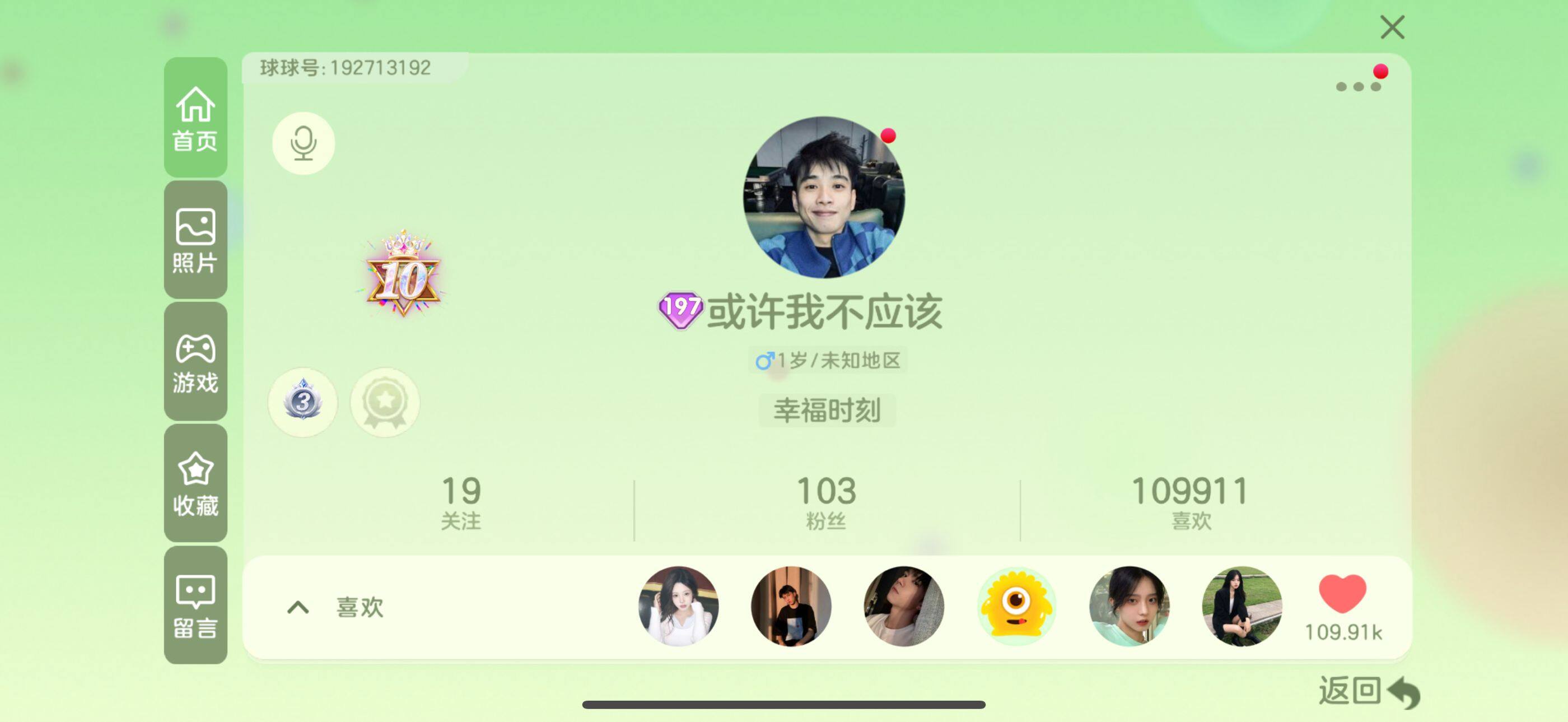Tap the grey star ribbon badge
Screen dimensions: 1568x722
[x=385, y=402]
